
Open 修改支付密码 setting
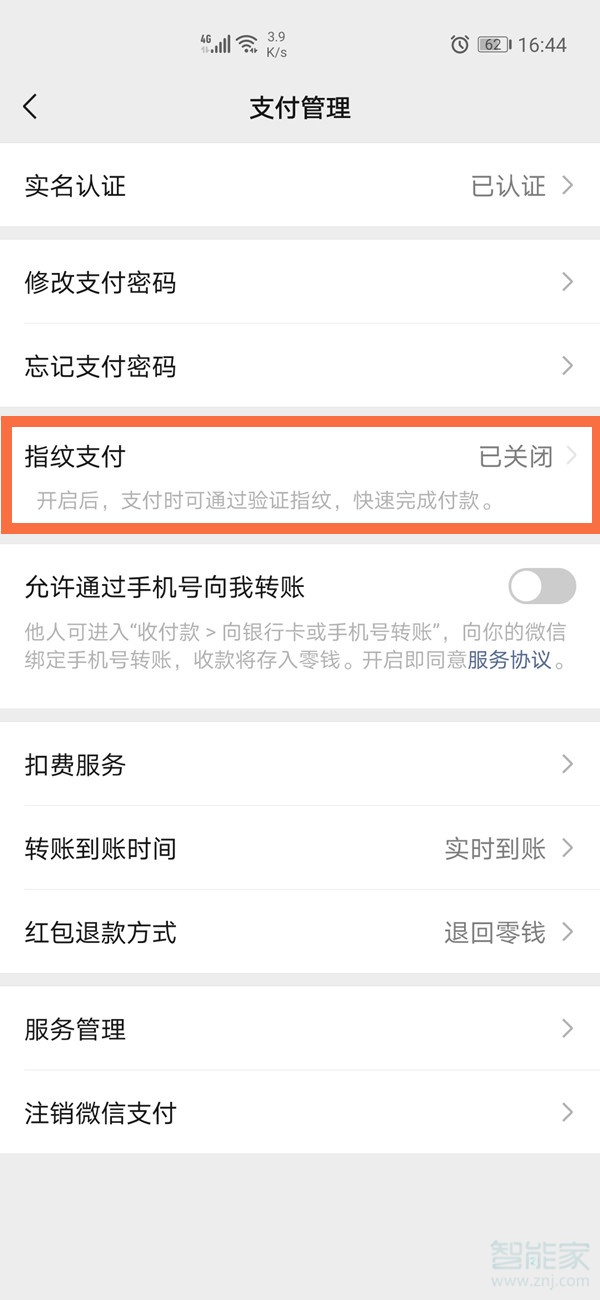[300, 282]
